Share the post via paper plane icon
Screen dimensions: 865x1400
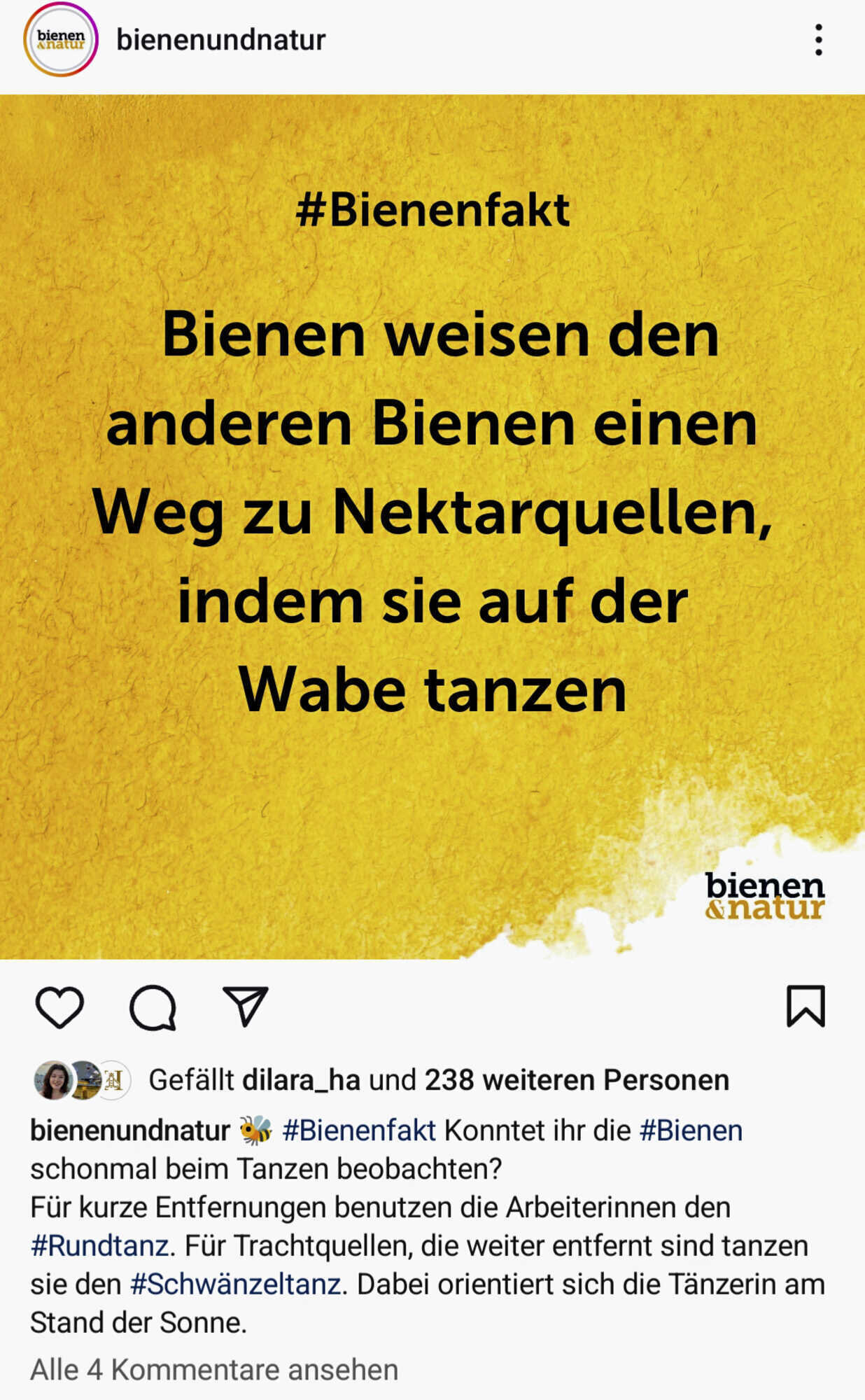click(x=245, y=1007)
